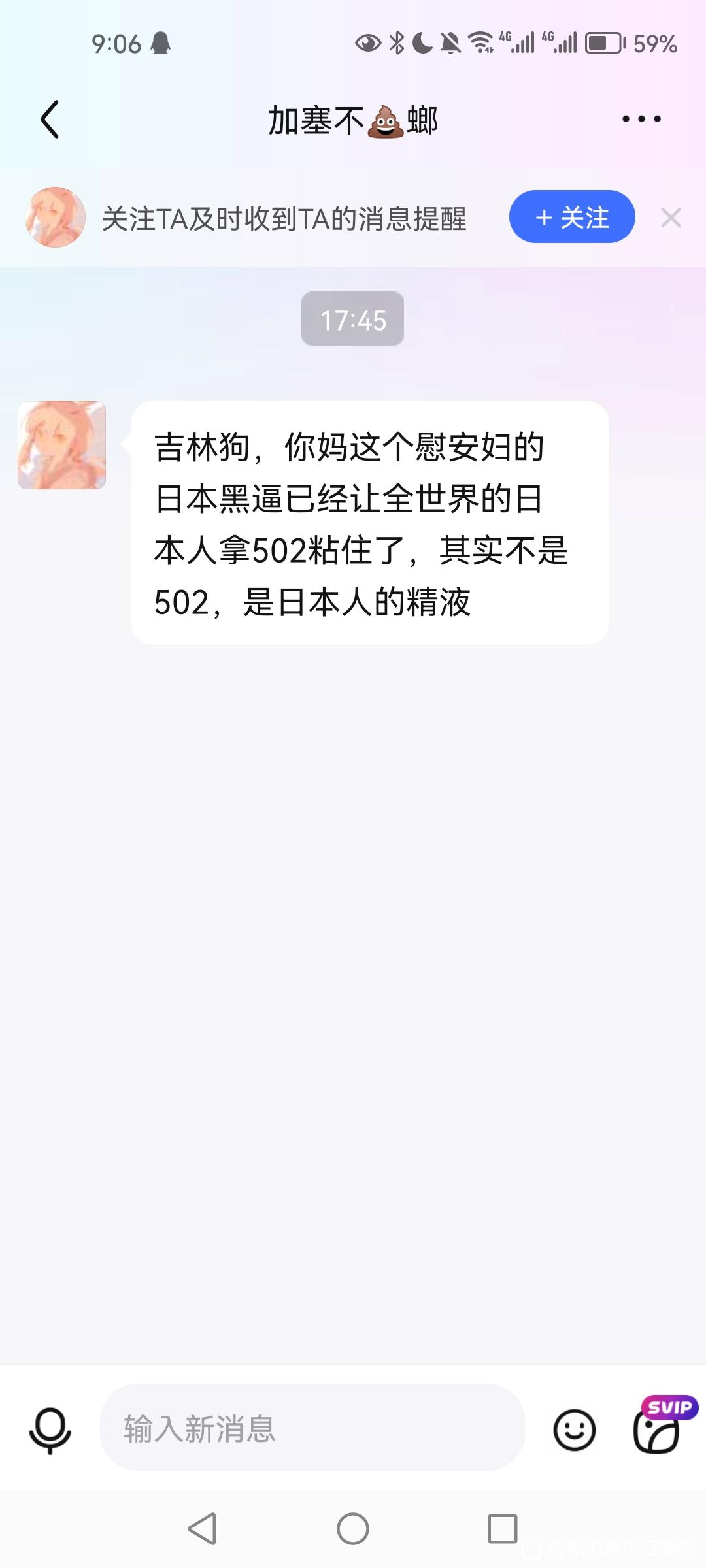Open the SVIP sticker panel
Viewport: 706px width, 1568px height.
pos(658,1429)
